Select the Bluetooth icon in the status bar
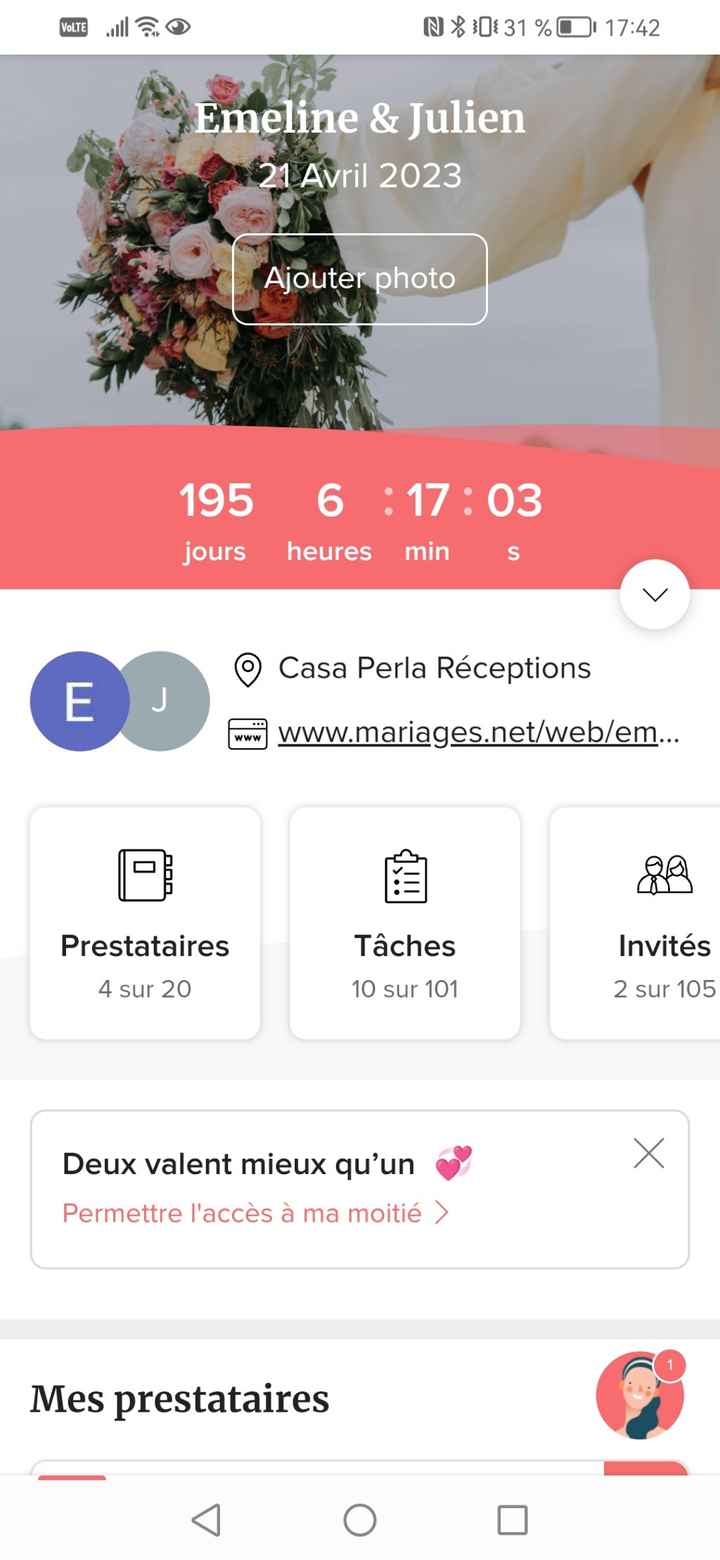Screen dimensions: 720x1560 [x=460, y=27]
